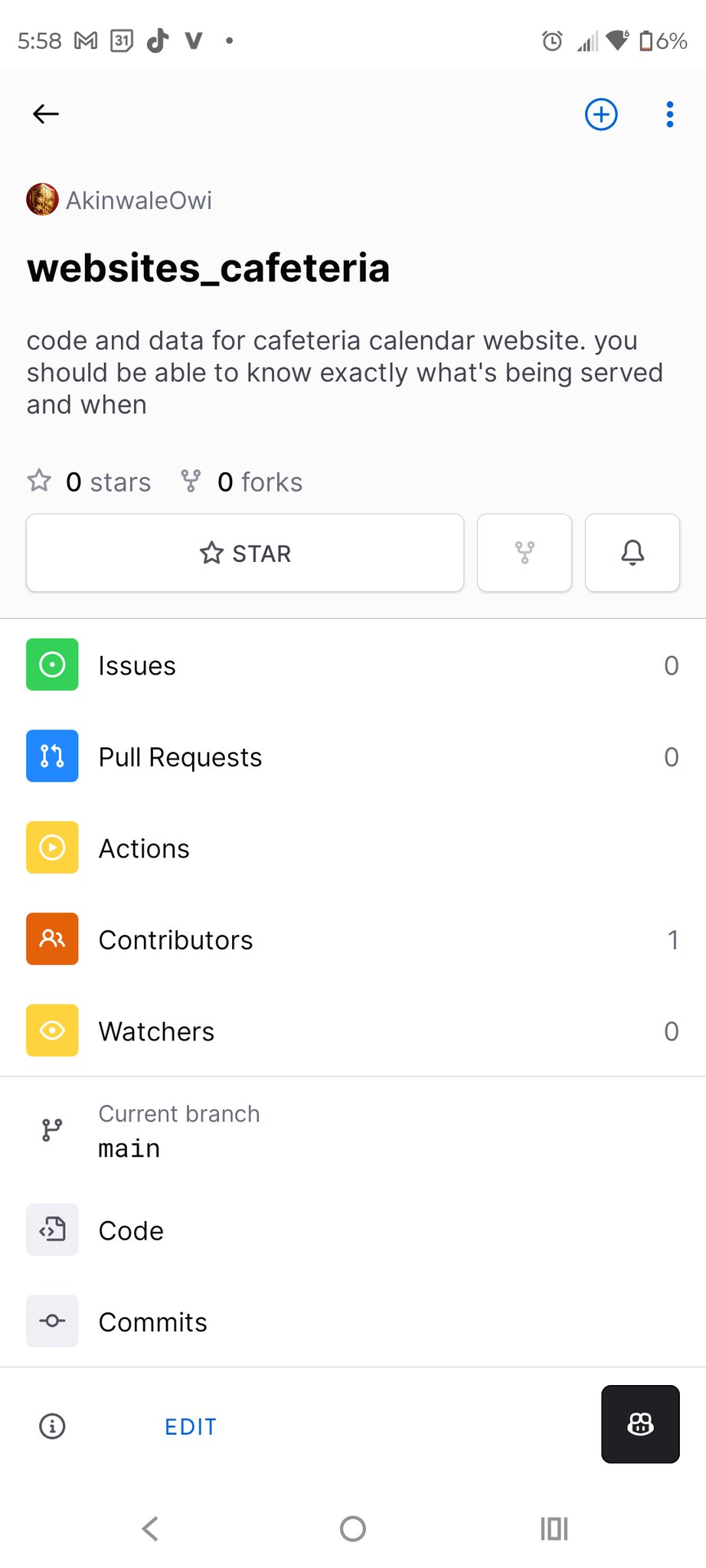
Task: Show repository Contributors
Action: point(352,939)
